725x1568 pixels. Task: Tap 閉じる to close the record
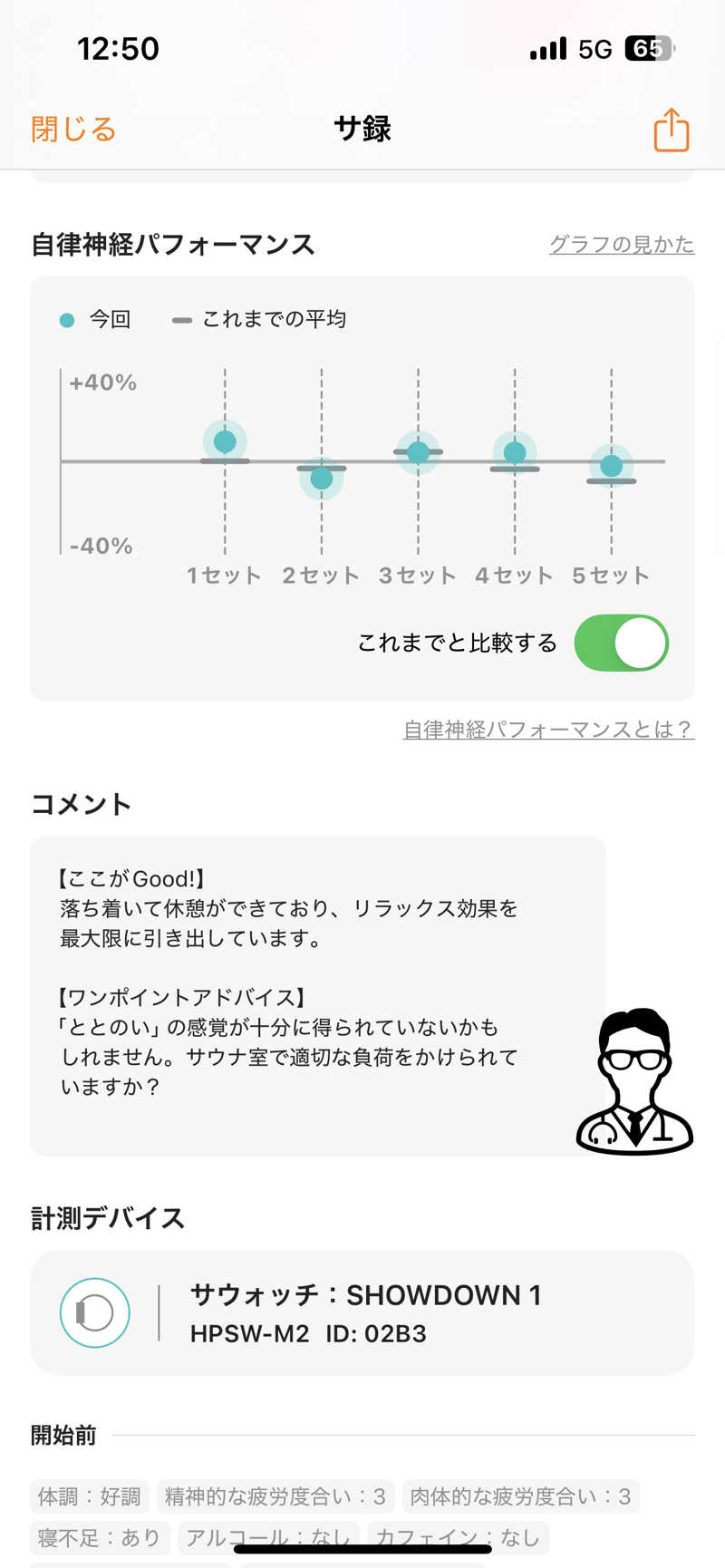tap(73, 130)
